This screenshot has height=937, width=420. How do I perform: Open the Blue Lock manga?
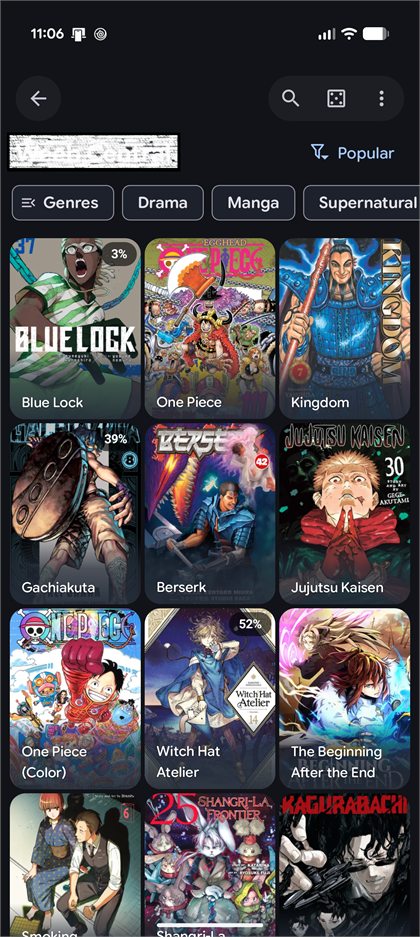tap(75, 328)
